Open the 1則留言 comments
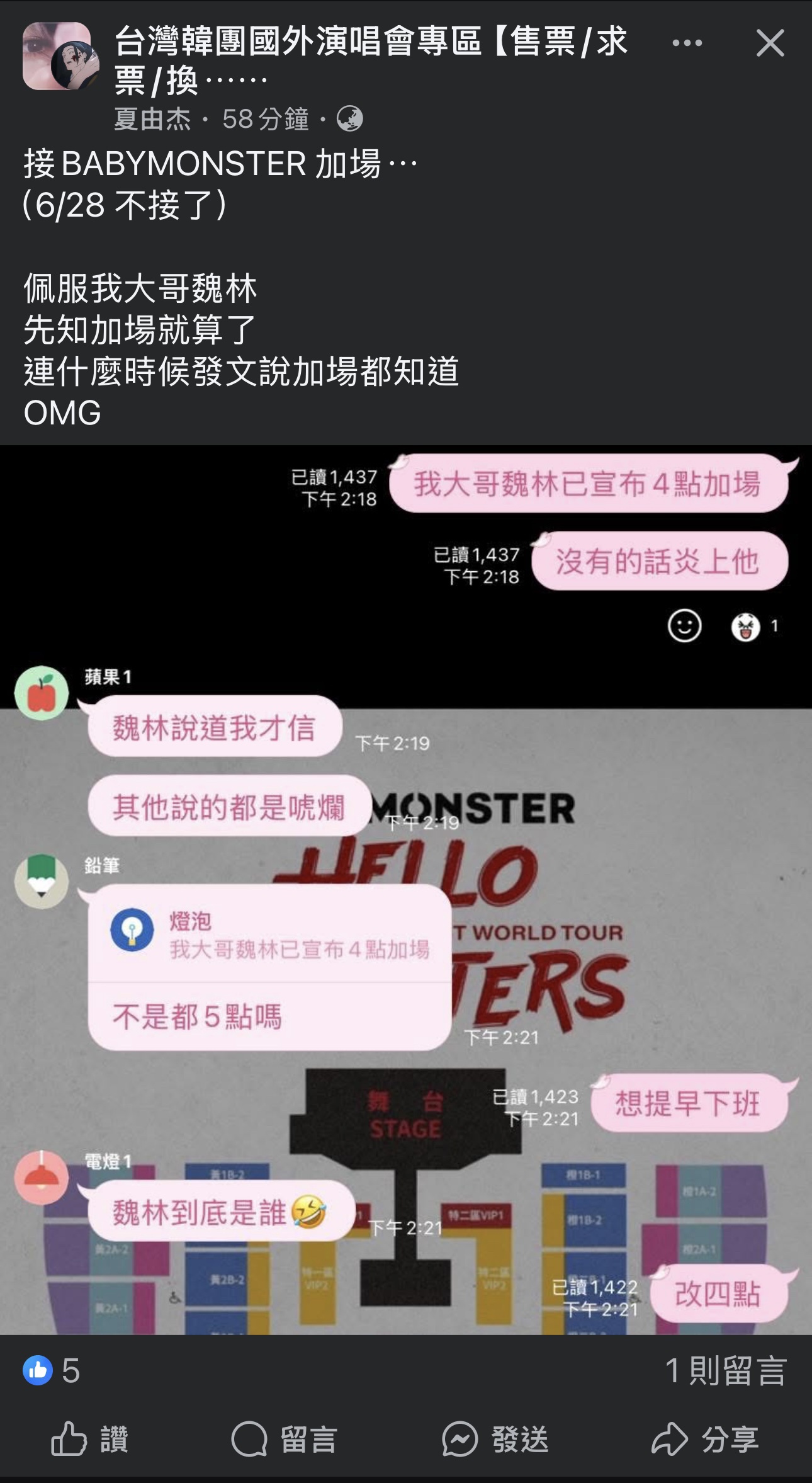The width and height of the screenshot is (812, 1483). 726,1370
